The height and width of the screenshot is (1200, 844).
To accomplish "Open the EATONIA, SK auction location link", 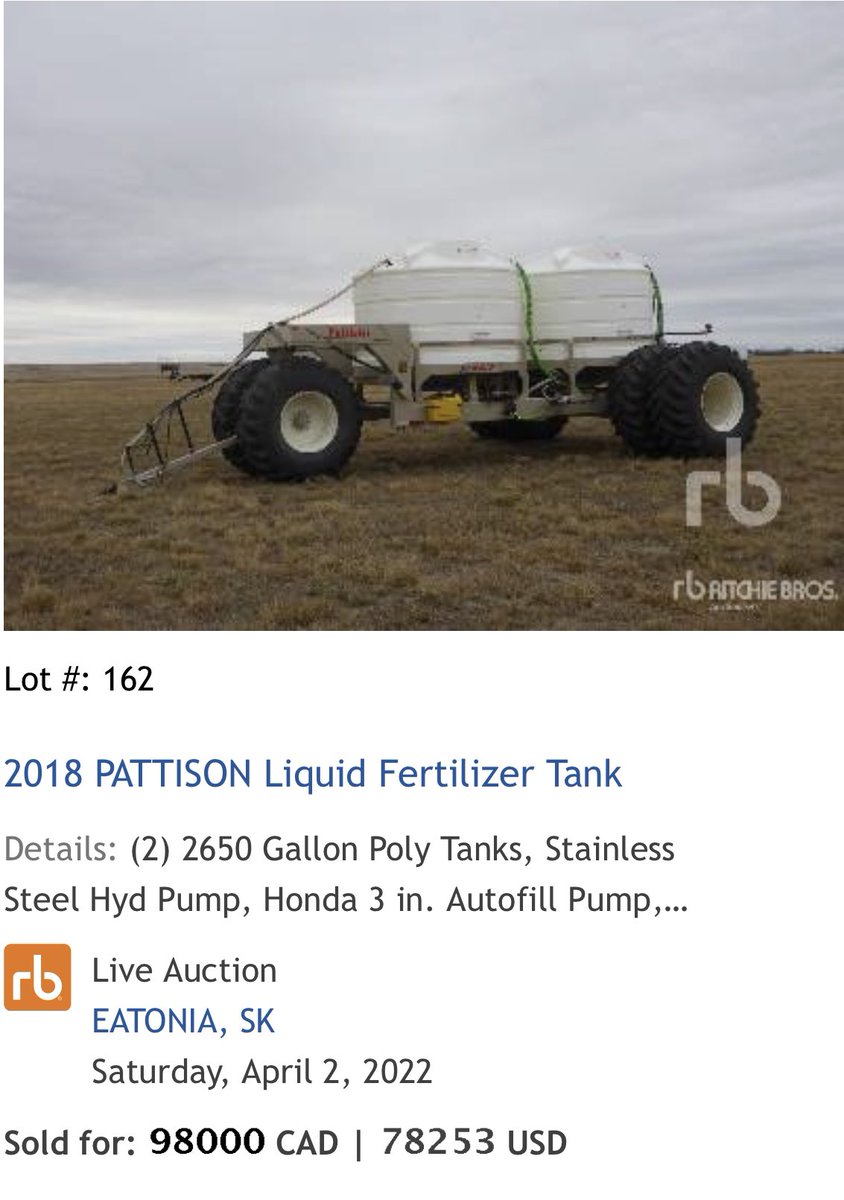I will [x=183, y=1021].
